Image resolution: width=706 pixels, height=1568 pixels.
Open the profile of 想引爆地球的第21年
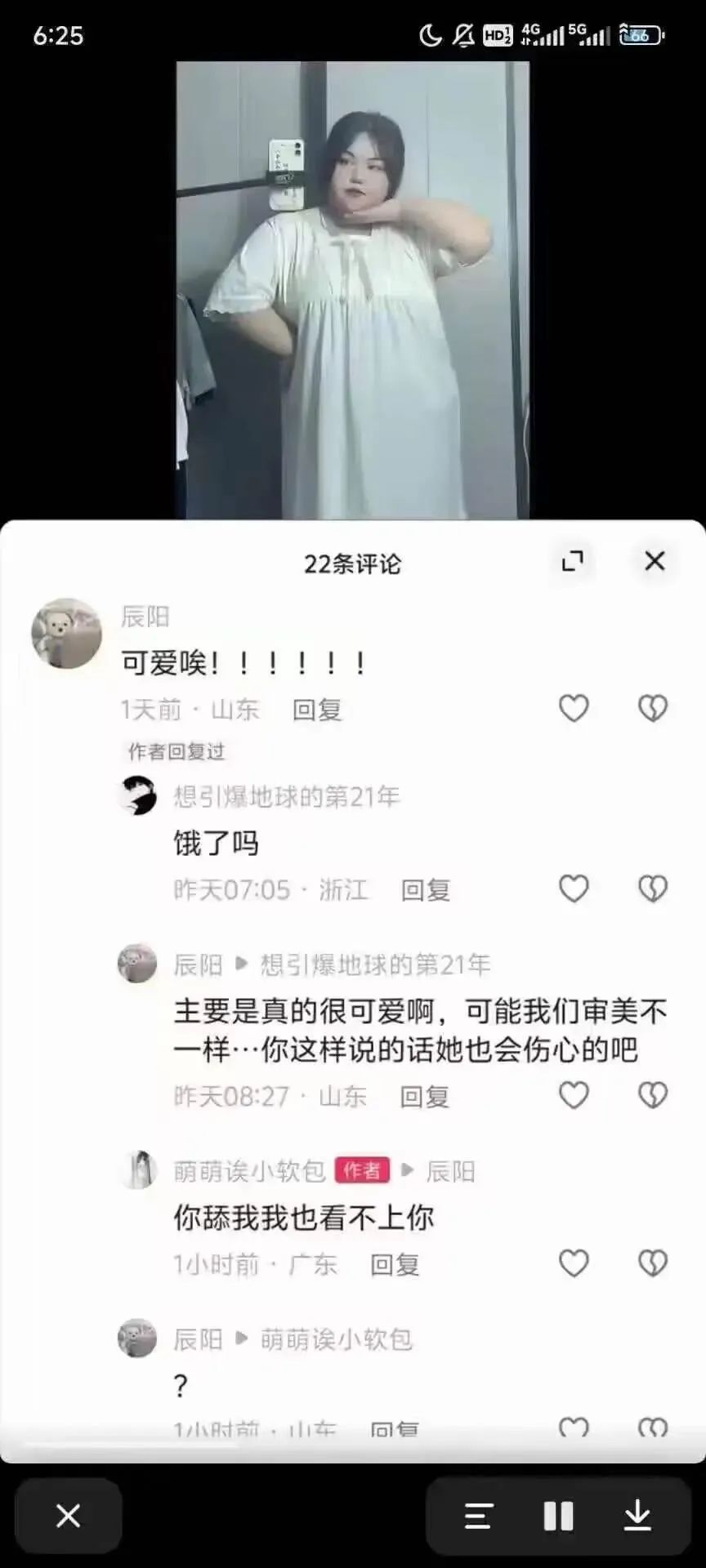137,795
